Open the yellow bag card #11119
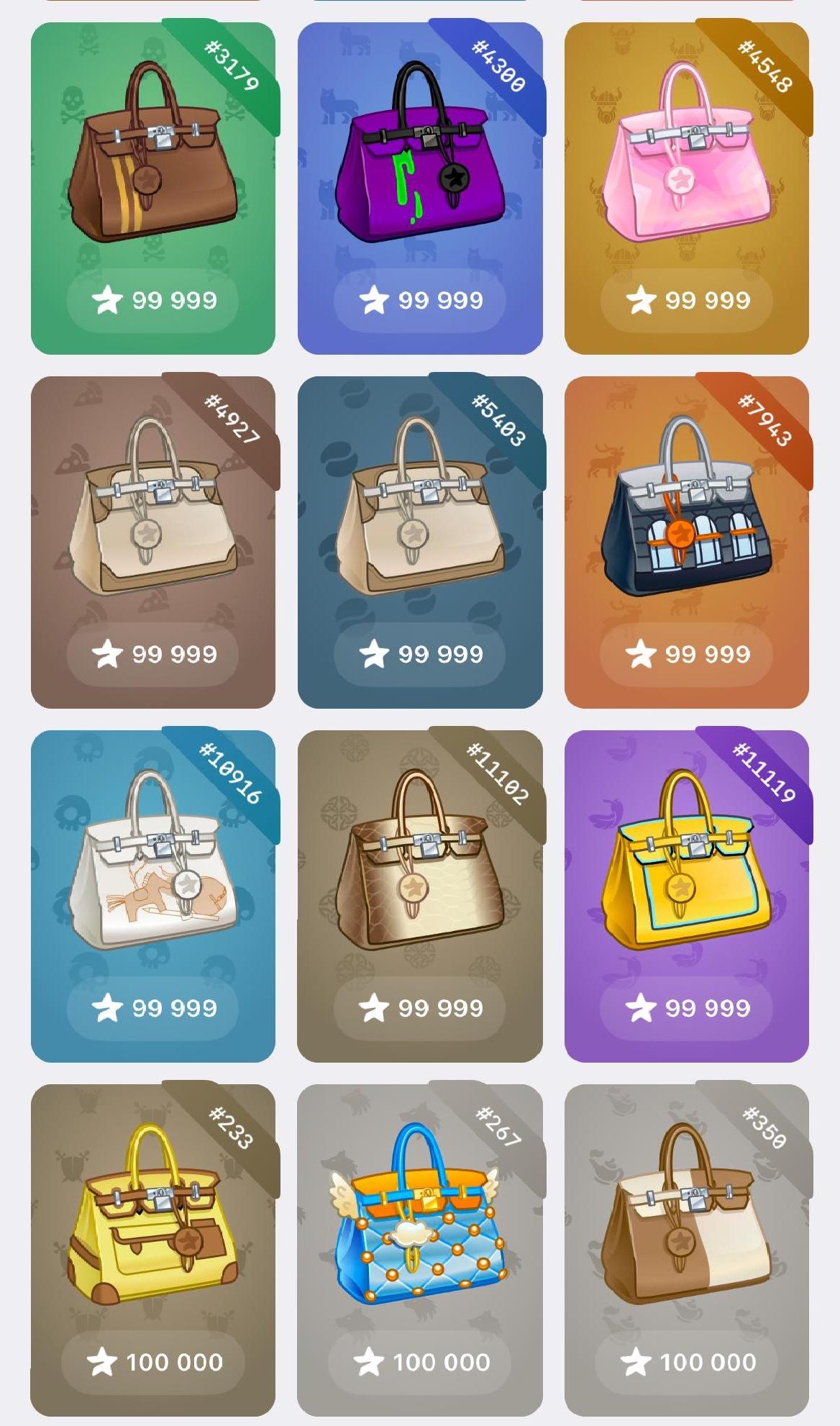 tap(687, 896)
